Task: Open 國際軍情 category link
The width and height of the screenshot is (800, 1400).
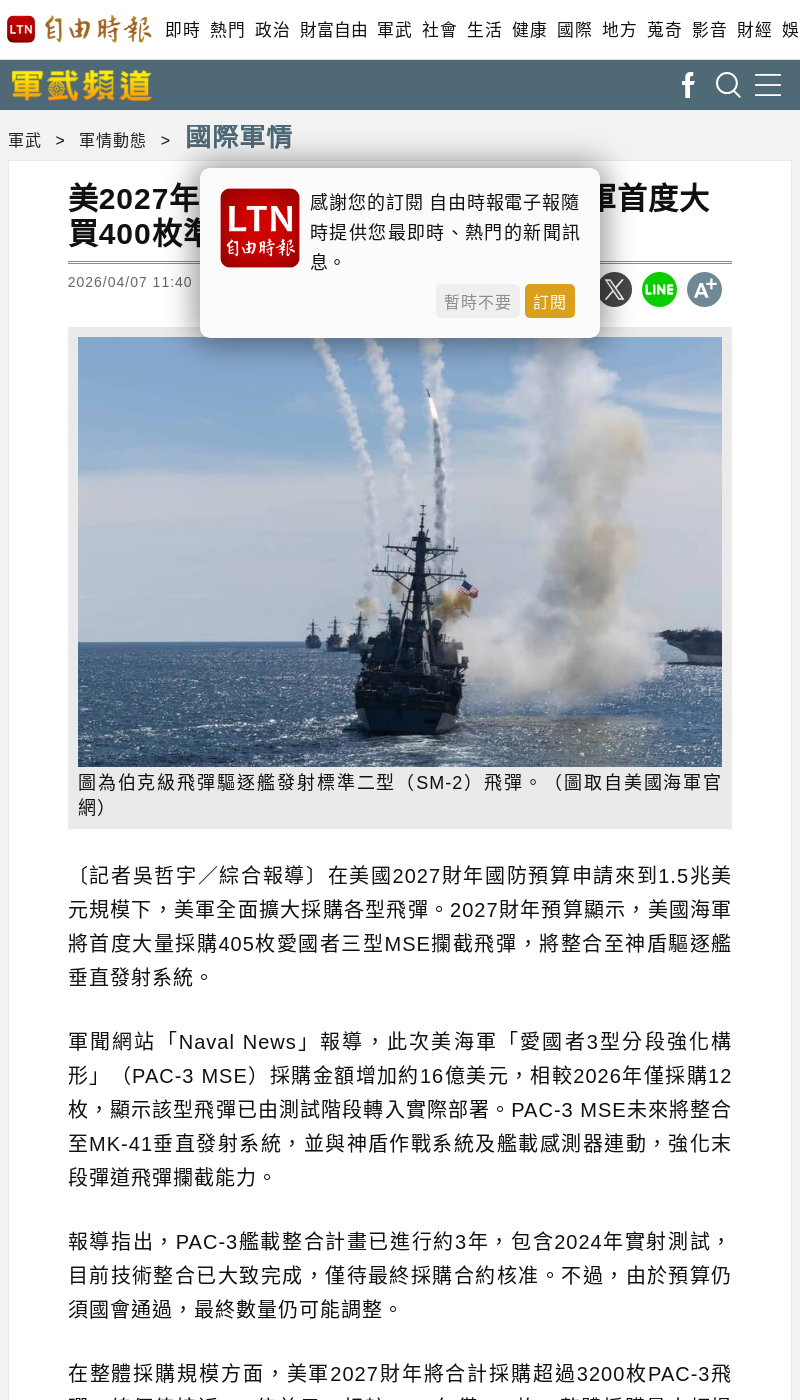Action: tap(239, 137)
